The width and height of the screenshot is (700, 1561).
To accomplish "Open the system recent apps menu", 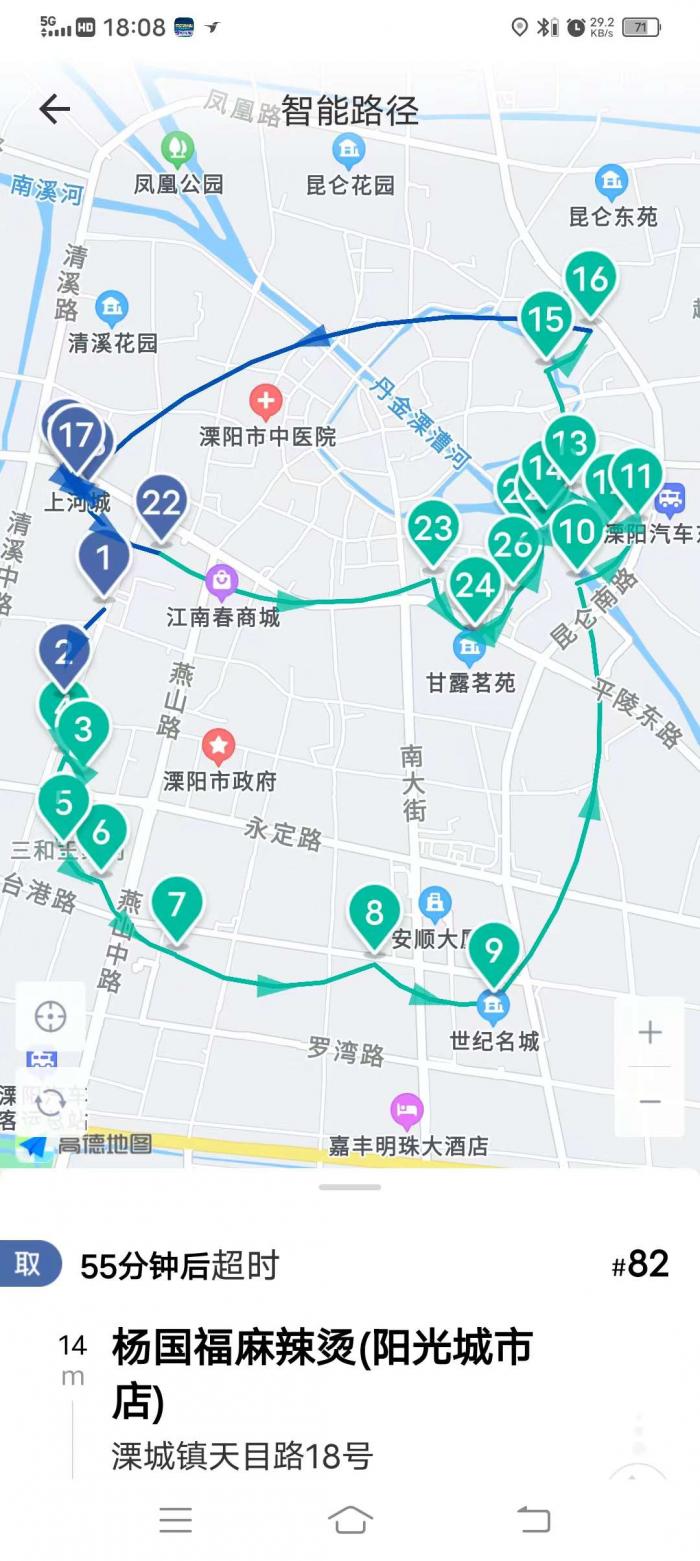I will click(175, 1520).
